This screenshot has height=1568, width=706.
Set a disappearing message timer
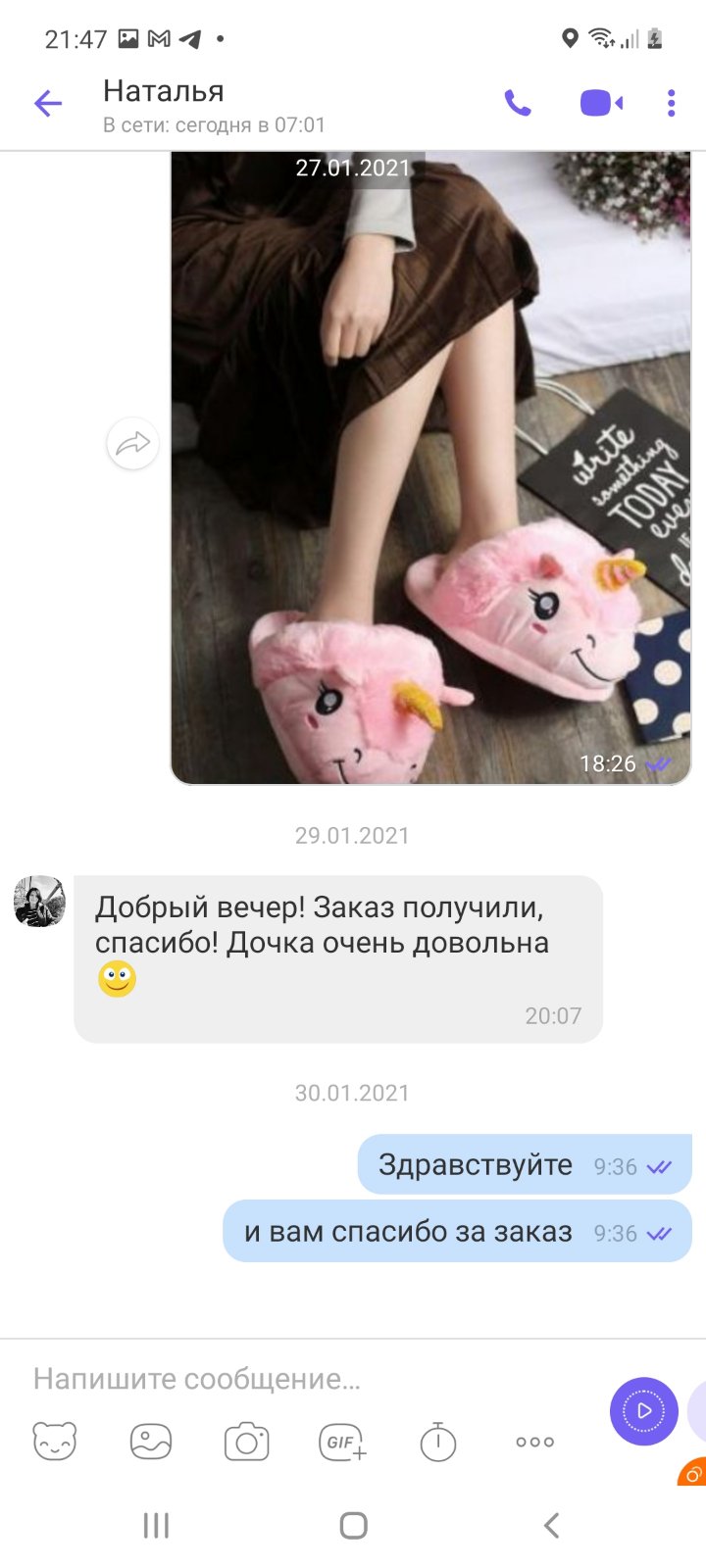coord(438,1442)
